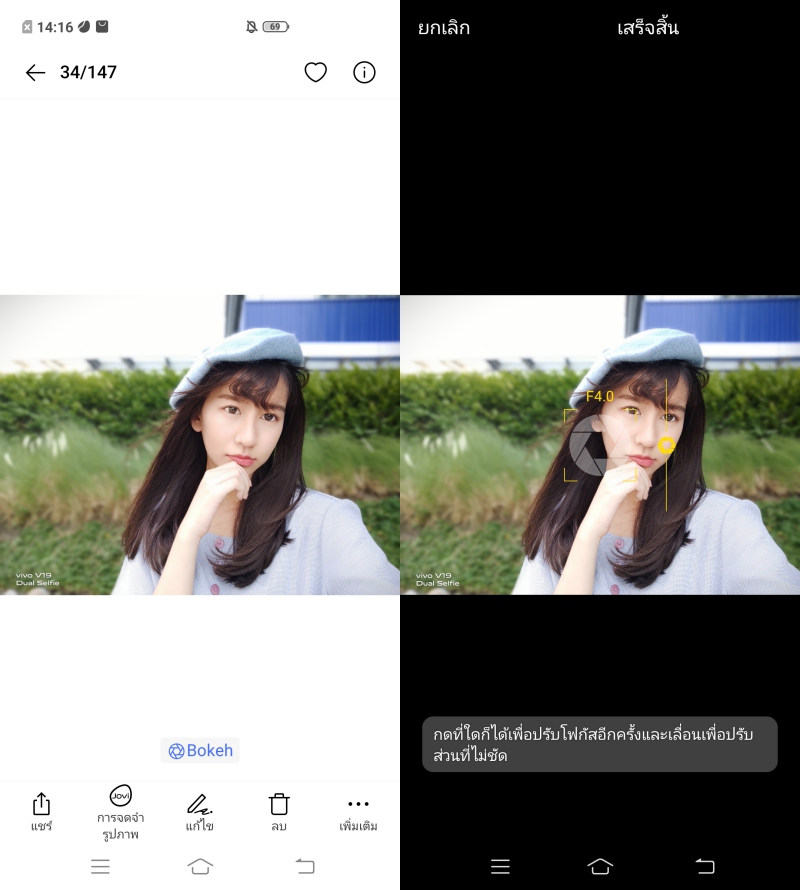Tap the yellow aperture slider handle
The image size is (800, 890).
click(x=667, y=445)
